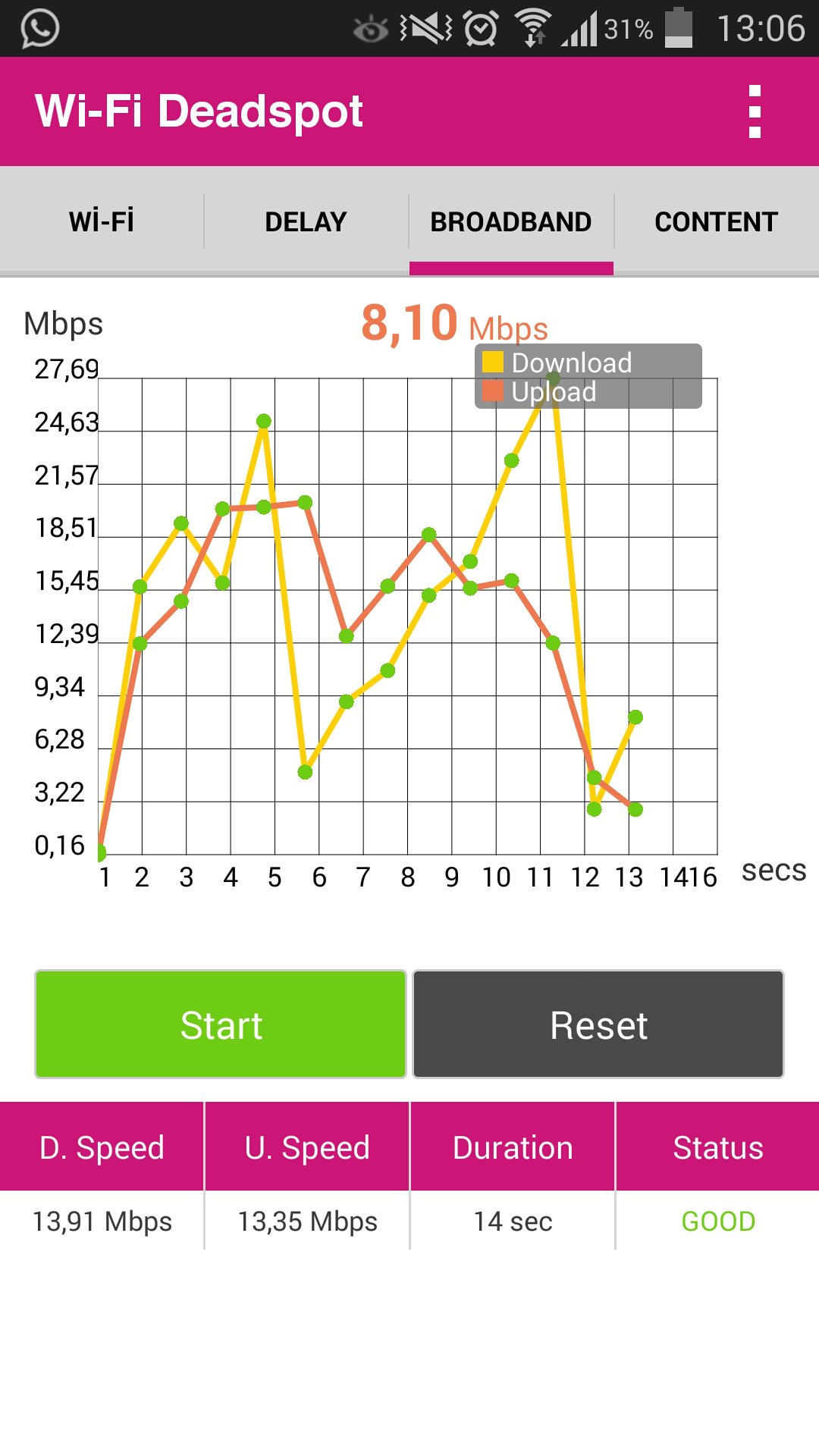Open the overflow menu
This screenshot has width=819, height=1456.
point(754,112)
